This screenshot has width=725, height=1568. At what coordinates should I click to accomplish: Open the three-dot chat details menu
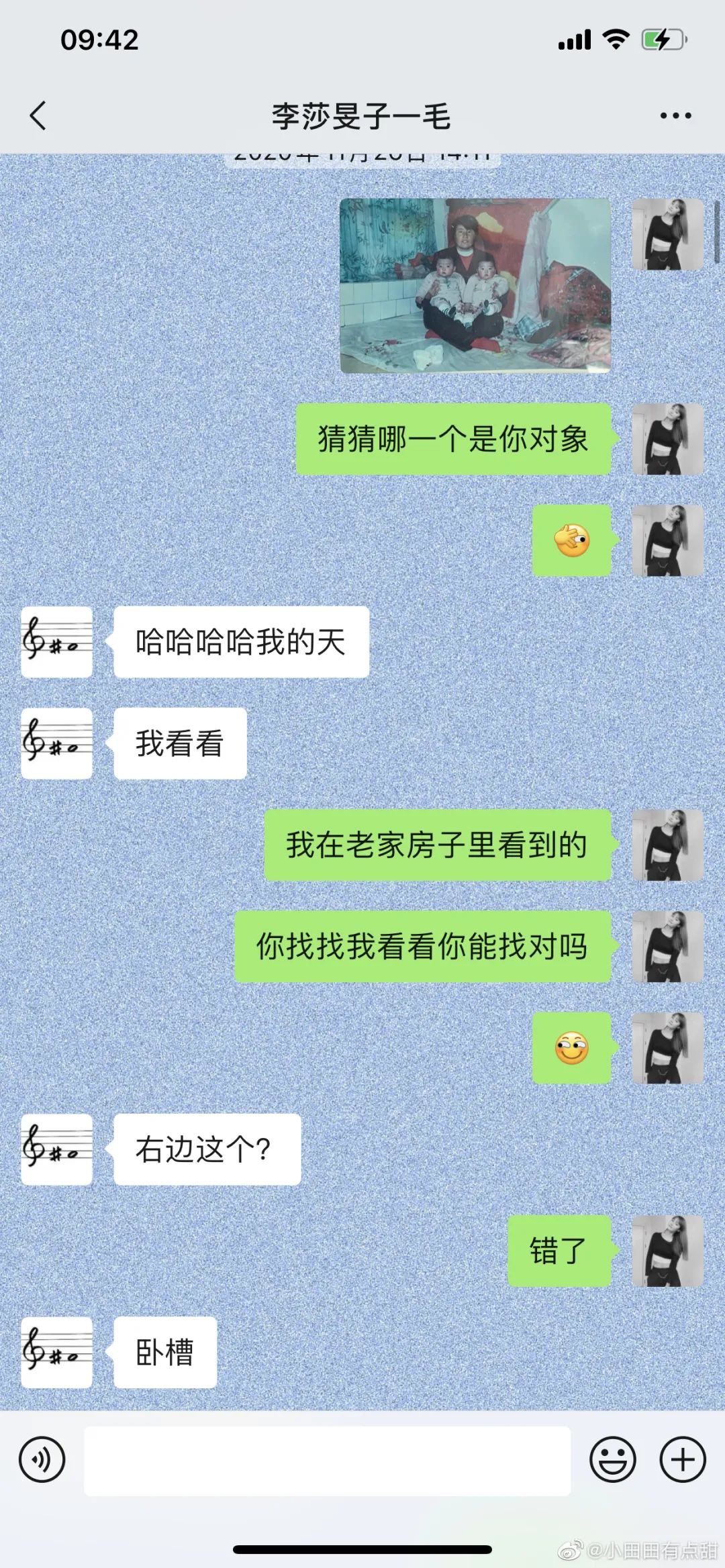(675, 116)
